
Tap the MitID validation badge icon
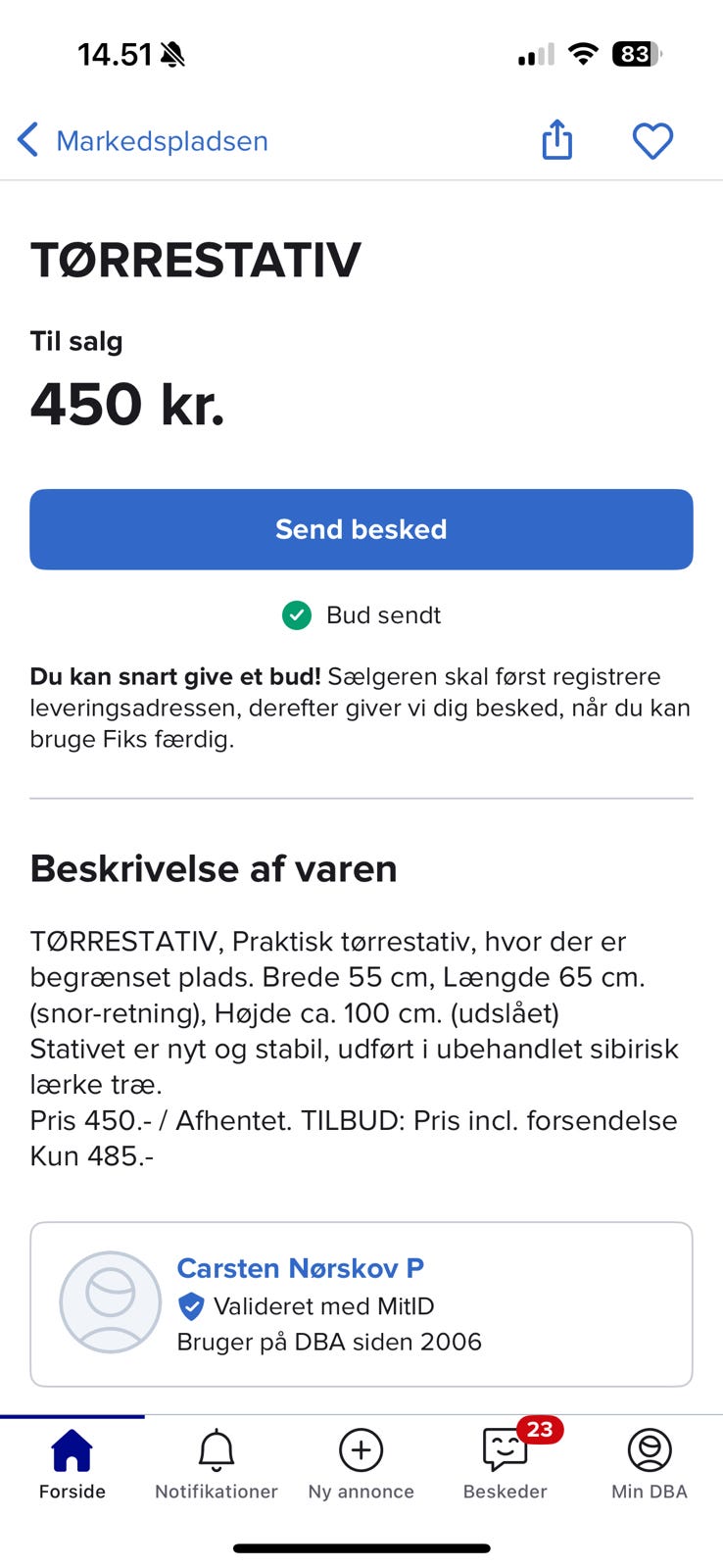coord(192,1306)
